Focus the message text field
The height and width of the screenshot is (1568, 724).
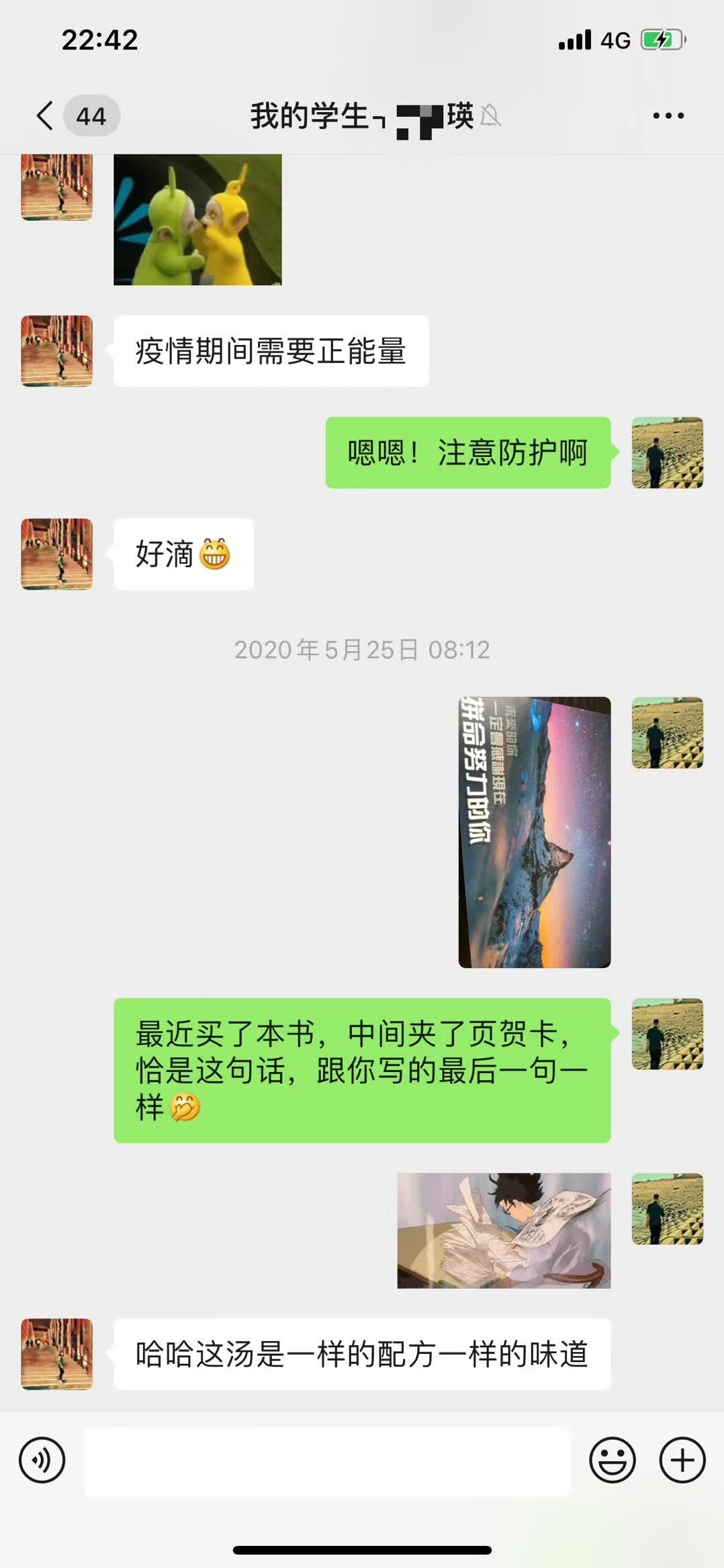(x=326, y=1461)
